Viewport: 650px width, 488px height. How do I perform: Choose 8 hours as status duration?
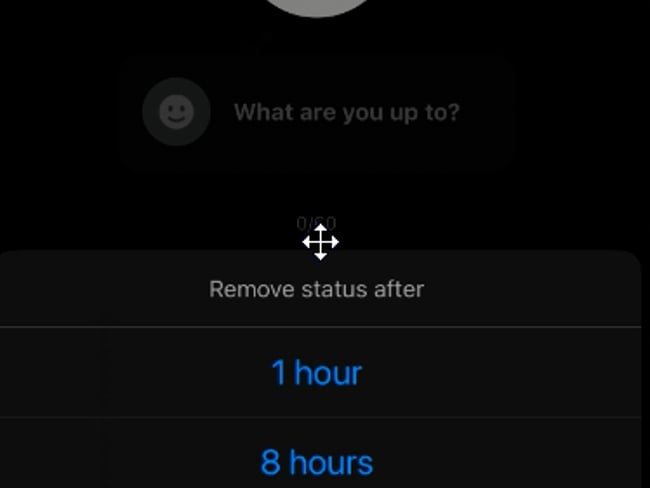tap(316, 462)
